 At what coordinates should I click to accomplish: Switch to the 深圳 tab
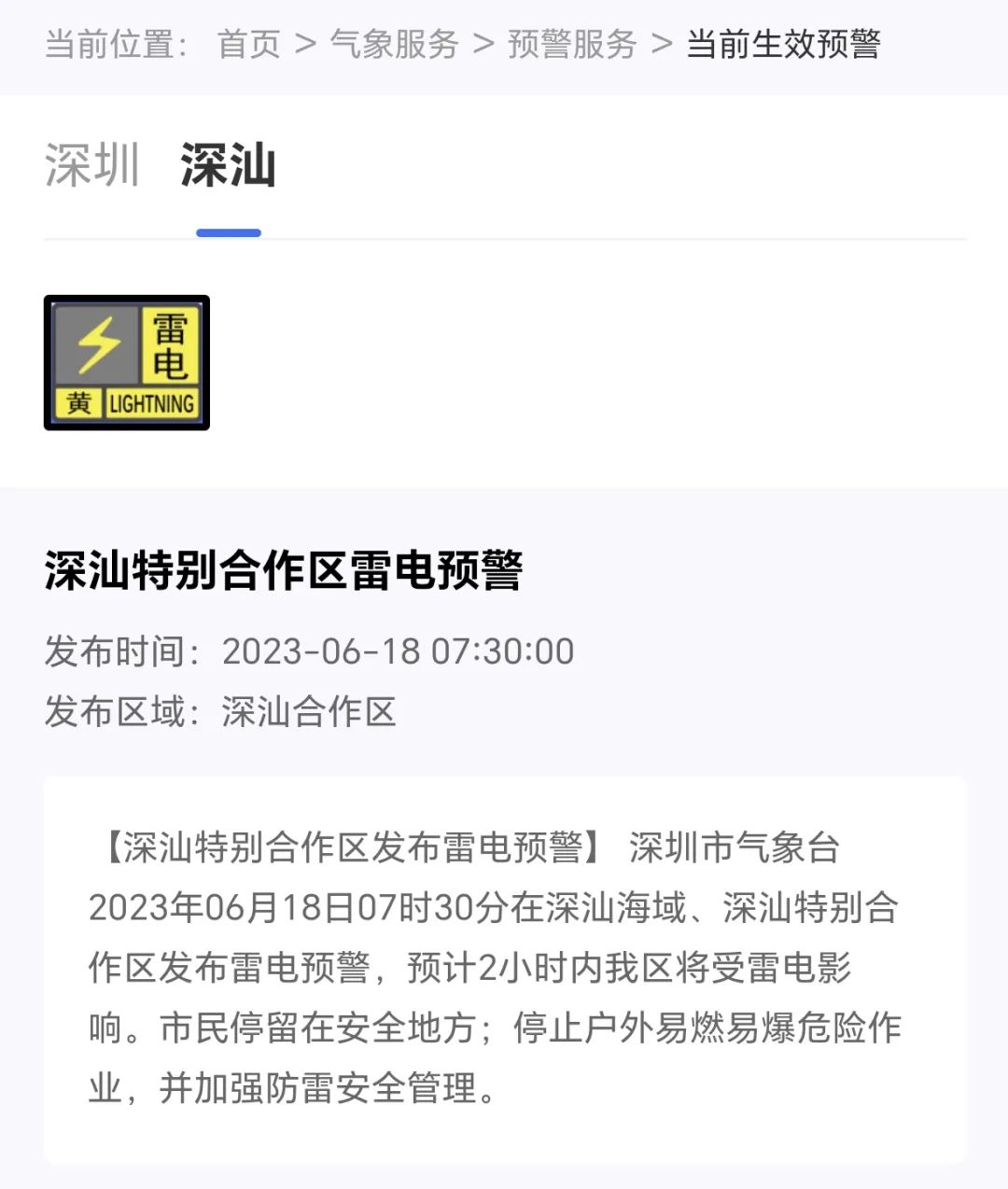92,166
